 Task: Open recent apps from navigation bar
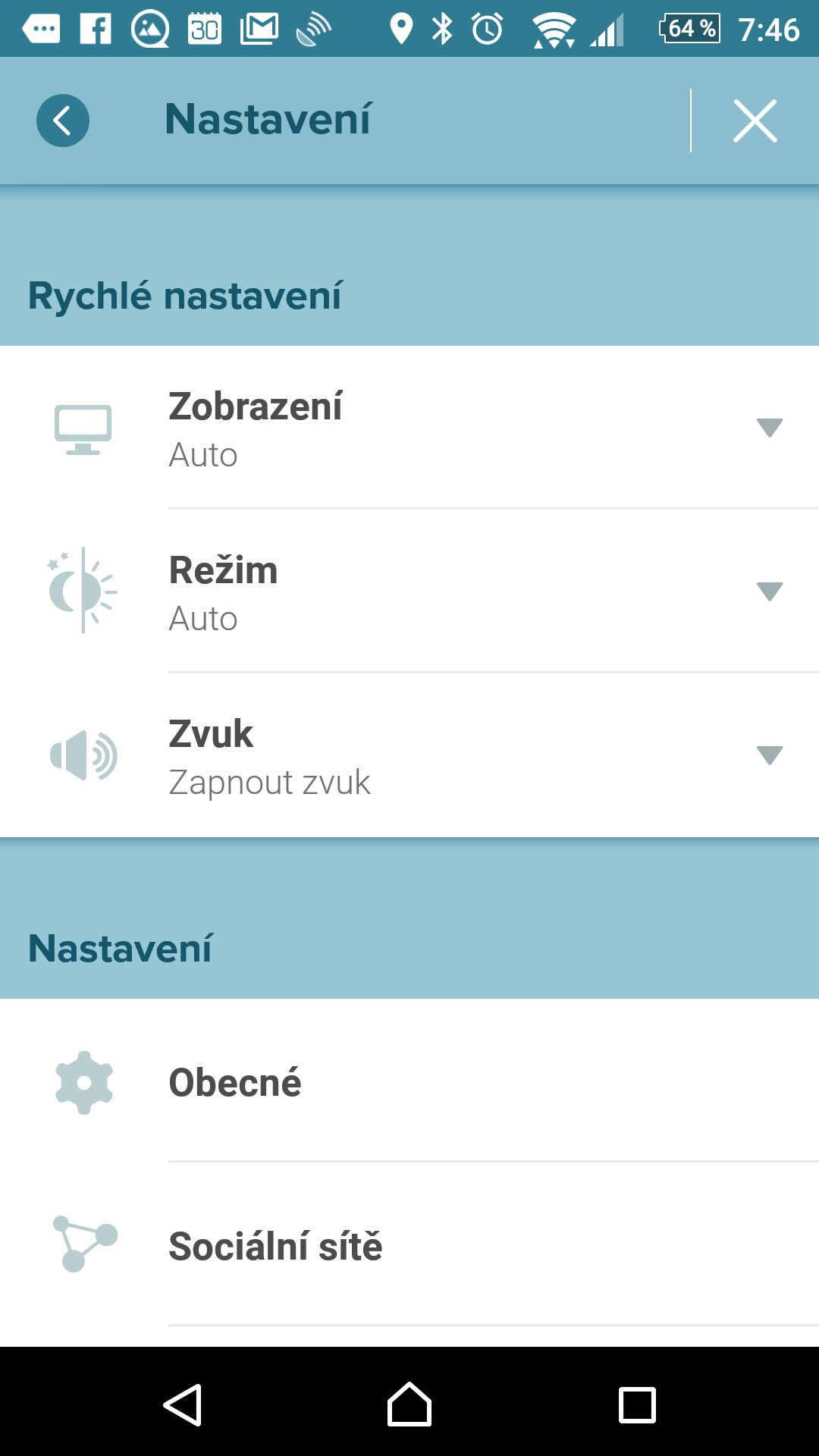637,1405
